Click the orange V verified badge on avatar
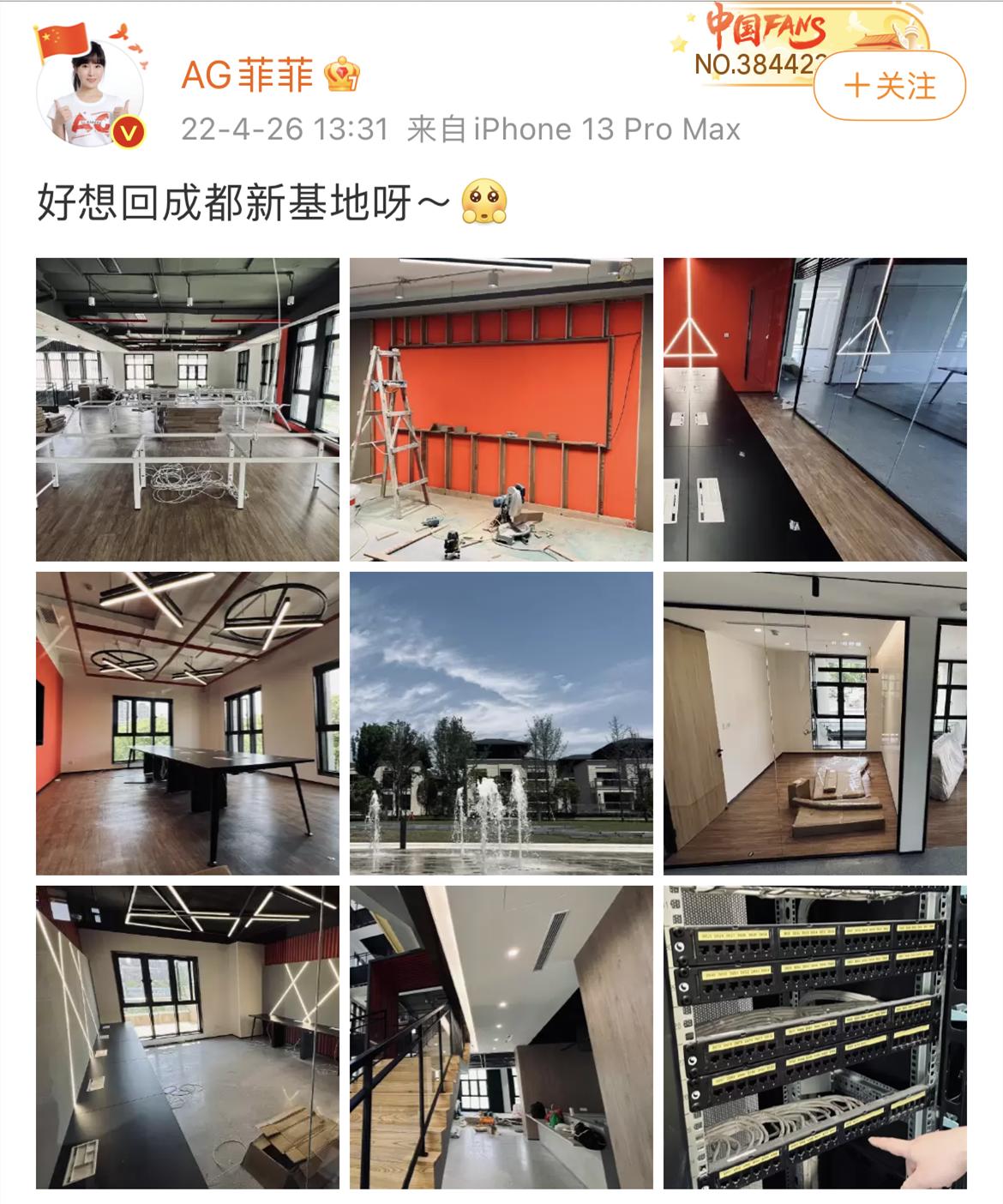 pyautogui.click(x=127, y=131)
